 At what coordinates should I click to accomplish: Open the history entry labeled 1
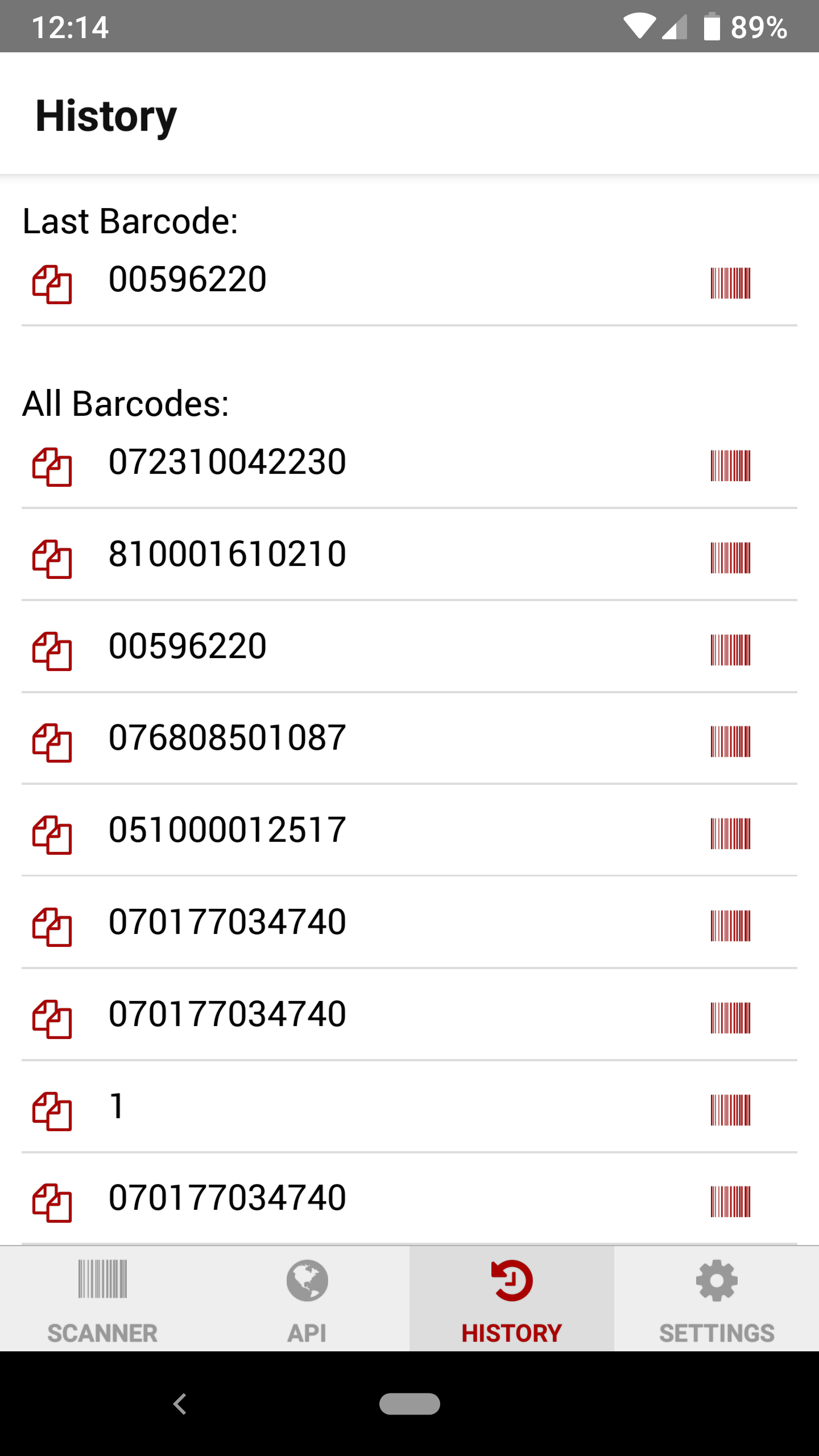[x=409, y=1107]
